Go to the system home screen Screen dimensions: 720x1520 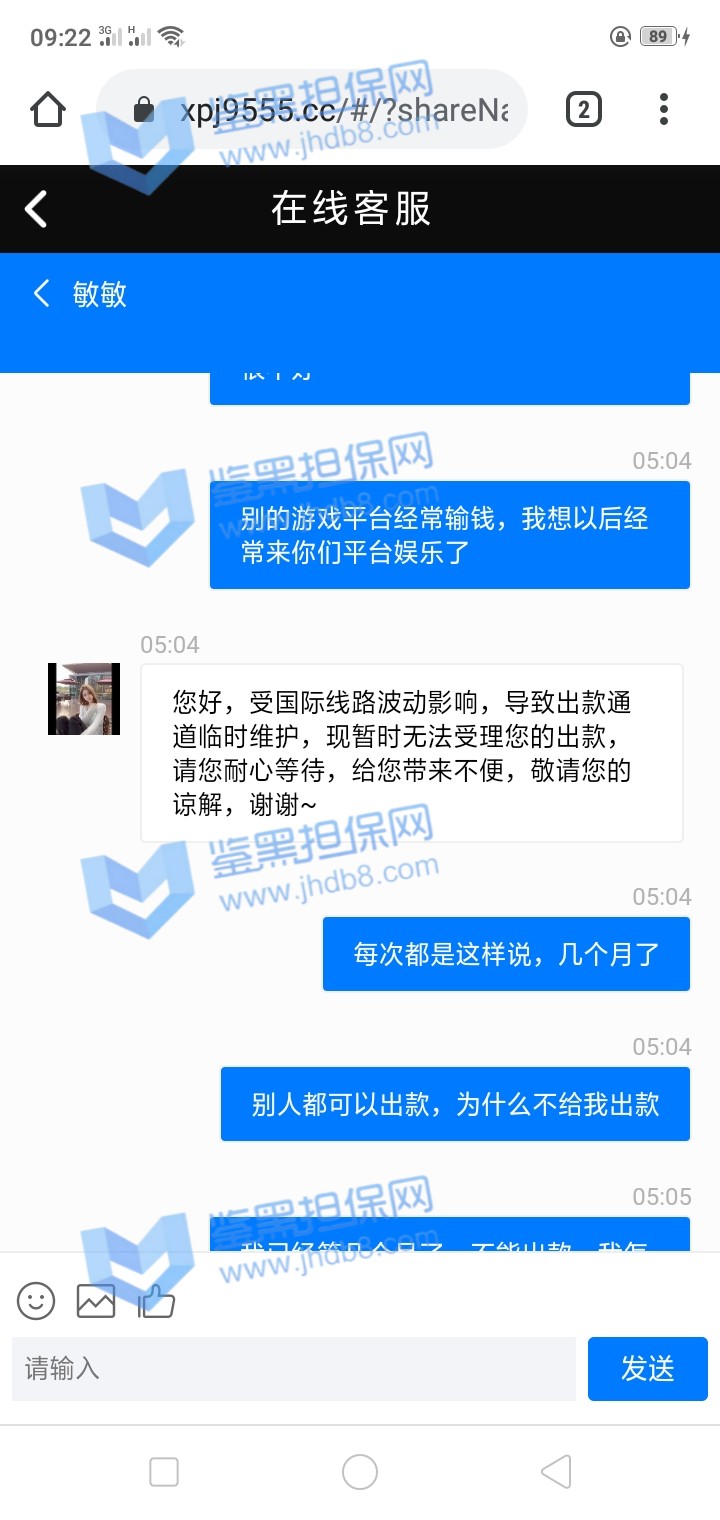360,1472
